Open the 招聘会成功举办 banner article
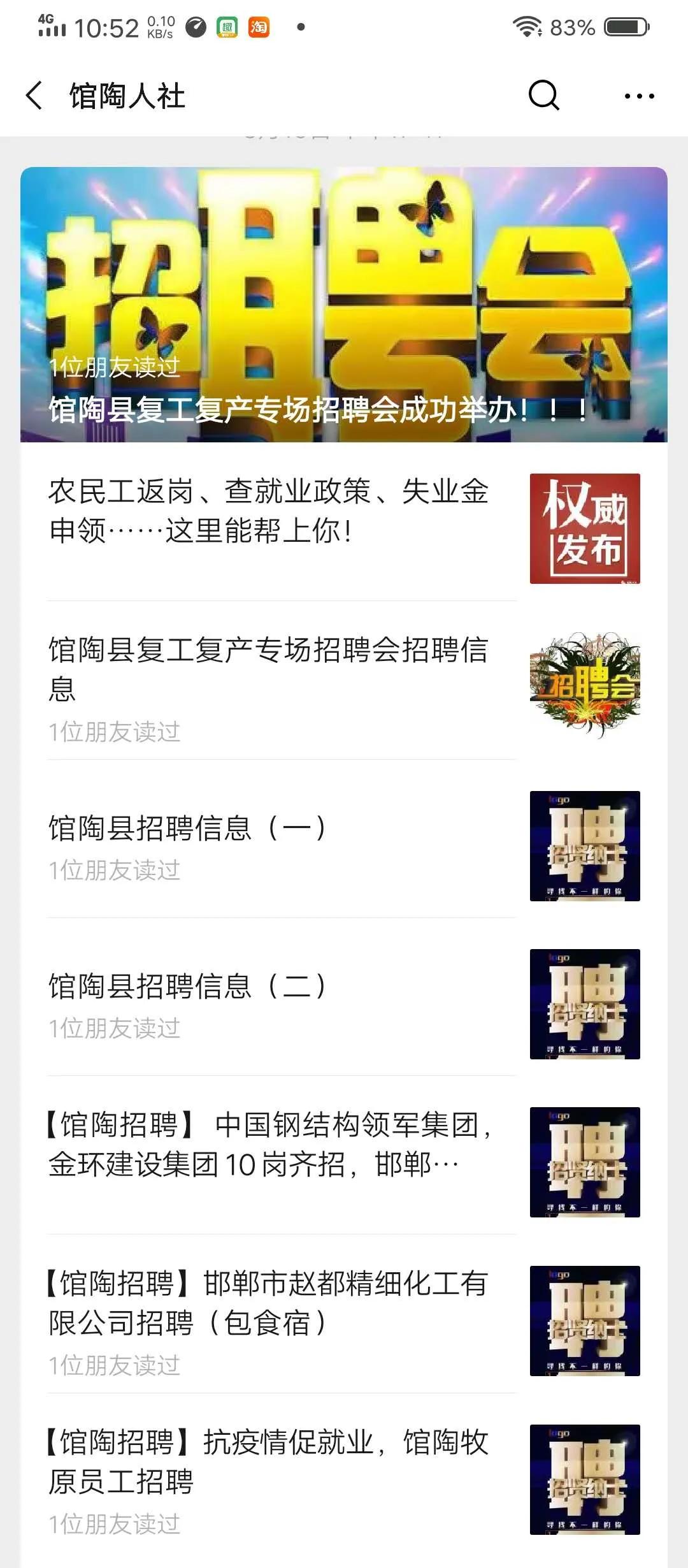 coord(344,305)
